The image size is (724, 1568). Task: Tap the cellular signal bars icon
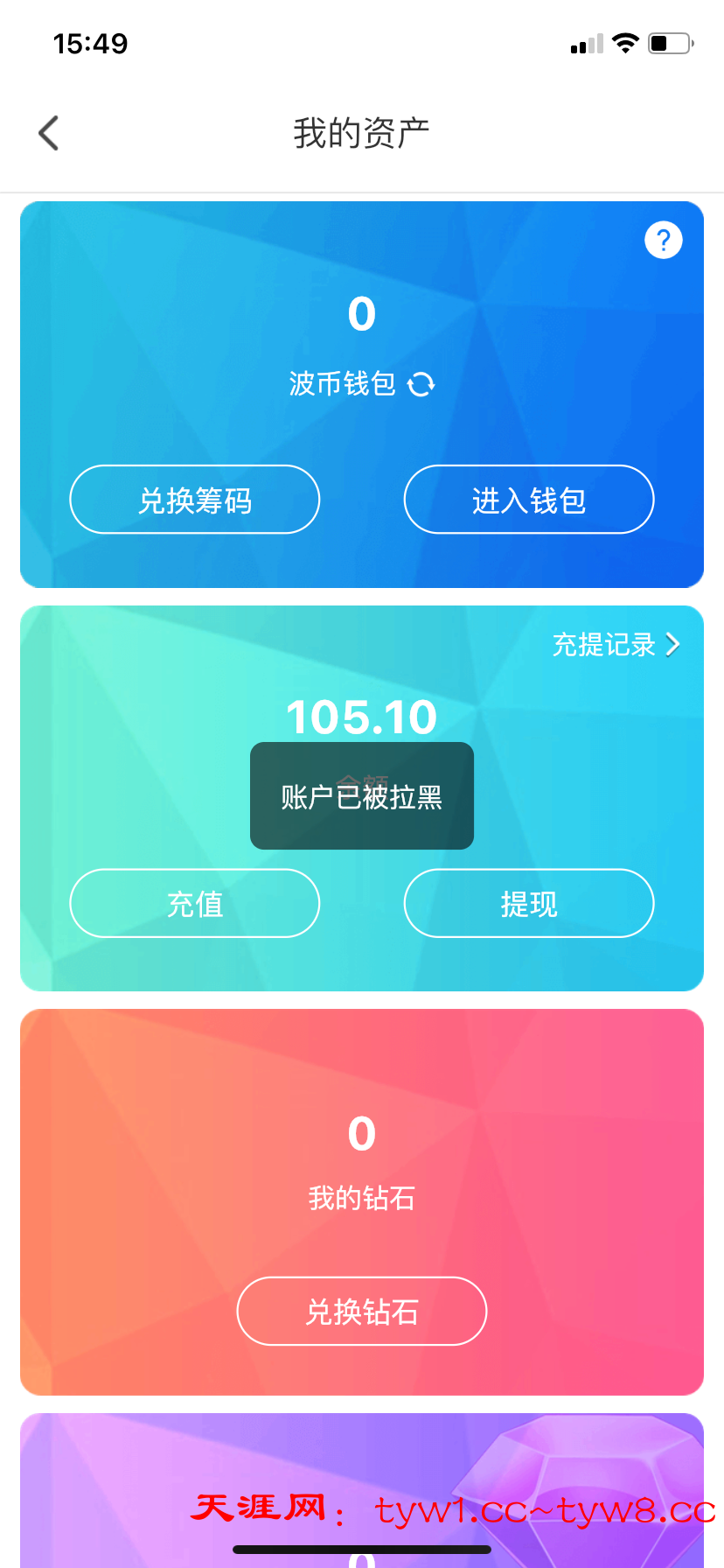pyautogui.click(x=584, y=43)
